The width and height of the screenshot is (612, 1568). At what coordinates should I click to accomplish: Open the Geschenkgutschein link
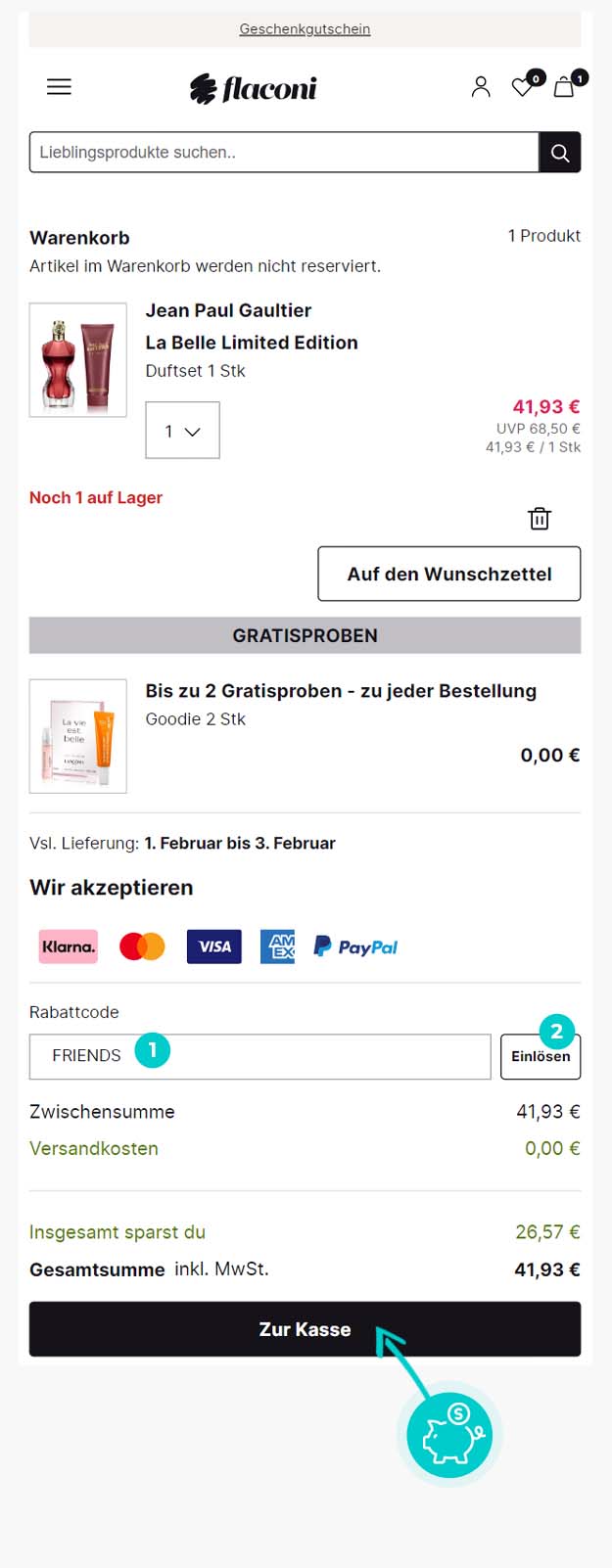pyautogui.click(x=305, y=29)
